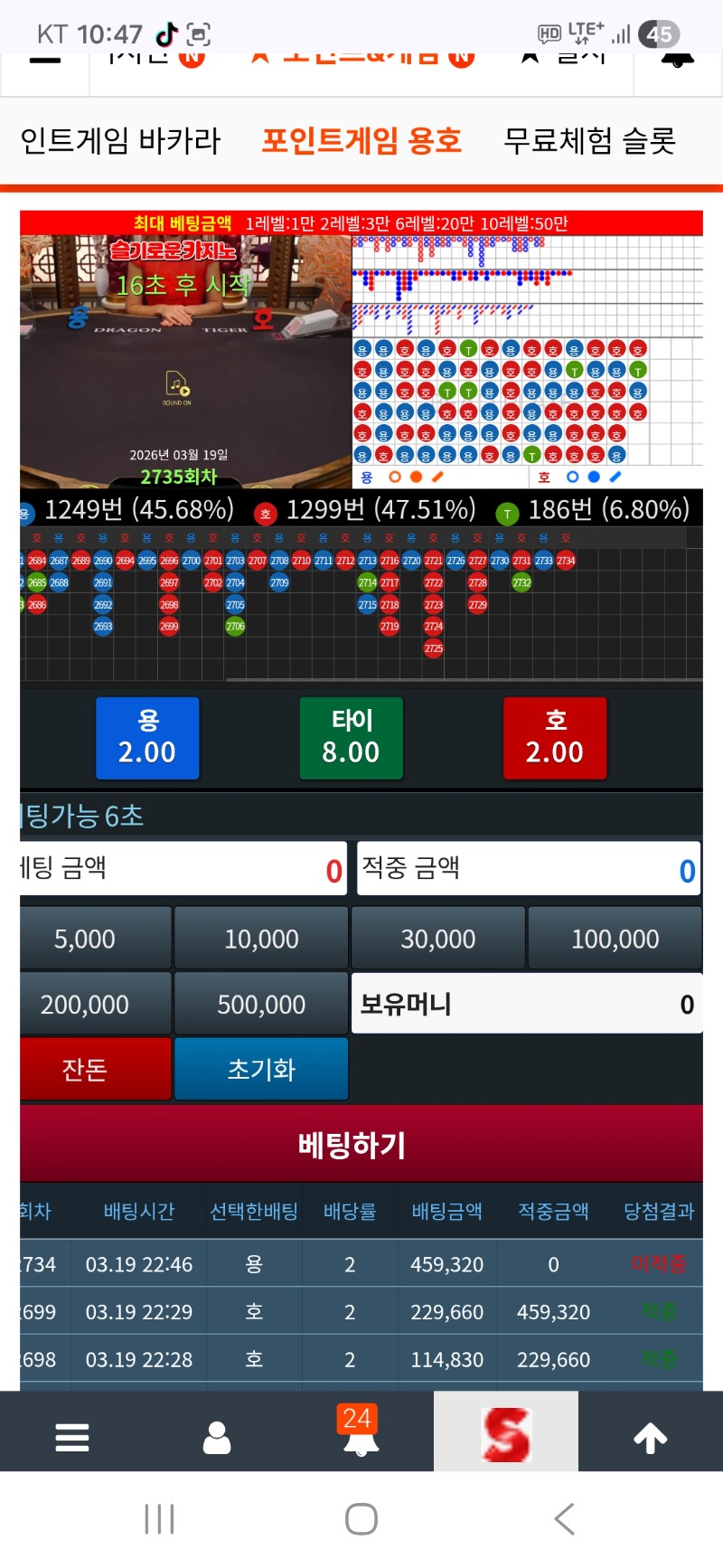This screenshot has height=1568, width=723.
Task: Select the 타이 8.00 bet option
Action: click(x=351, y=737)
